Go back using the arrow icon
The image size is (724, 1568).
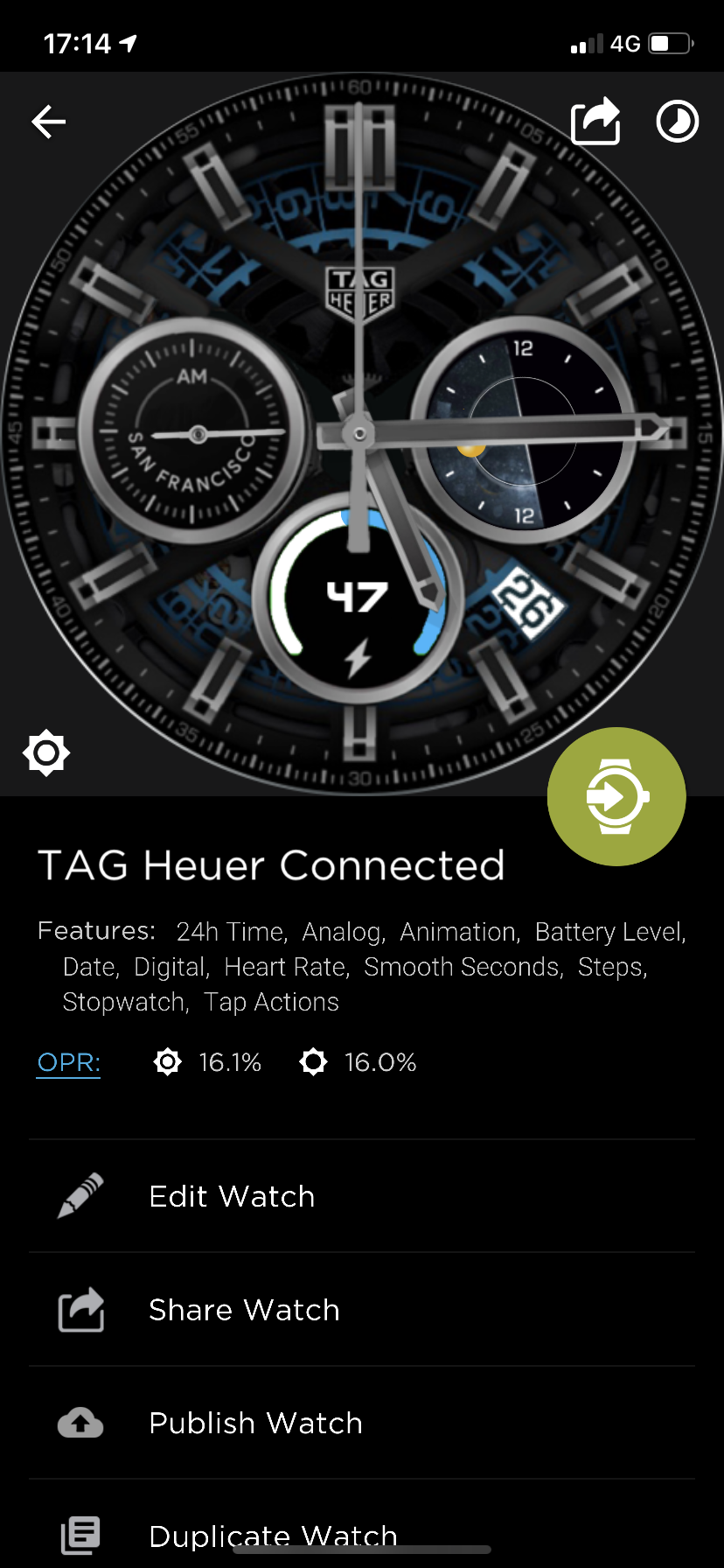[x=49, y=122]
